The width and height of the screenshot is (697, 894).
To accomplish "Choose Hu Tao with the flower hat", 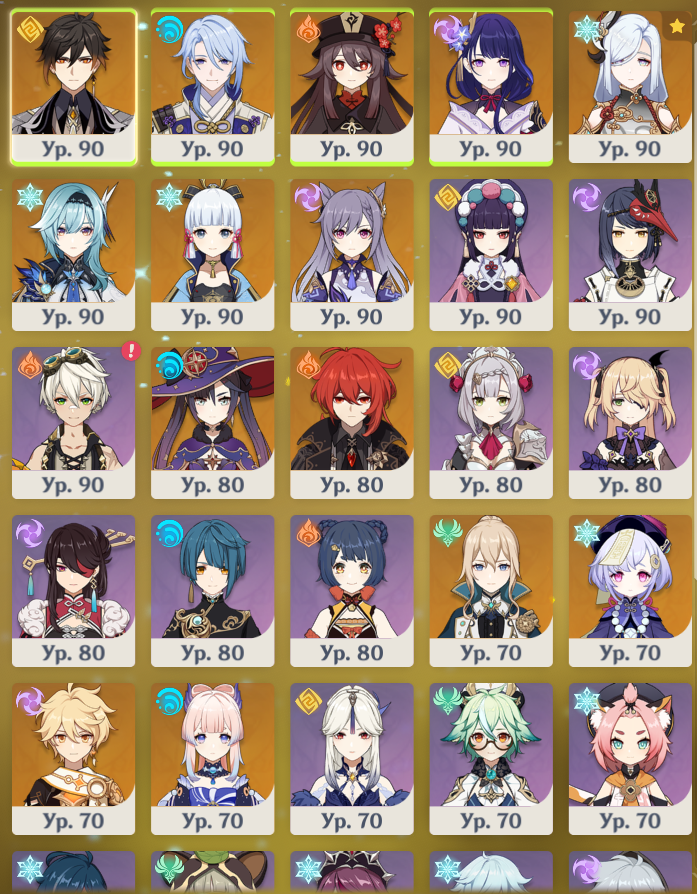I will tap(352, 85).
